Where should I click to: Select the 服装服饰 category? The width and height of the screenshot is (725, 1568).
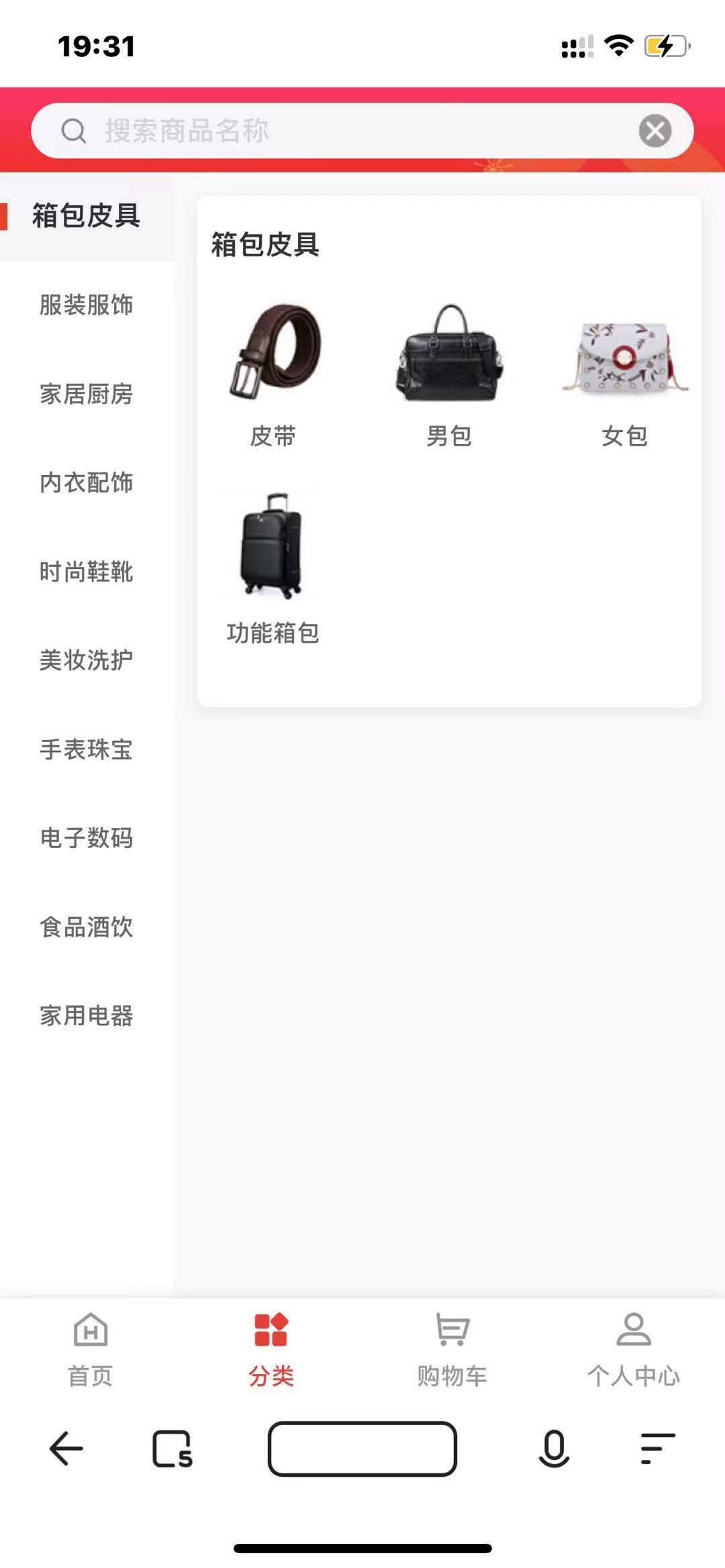87,305
